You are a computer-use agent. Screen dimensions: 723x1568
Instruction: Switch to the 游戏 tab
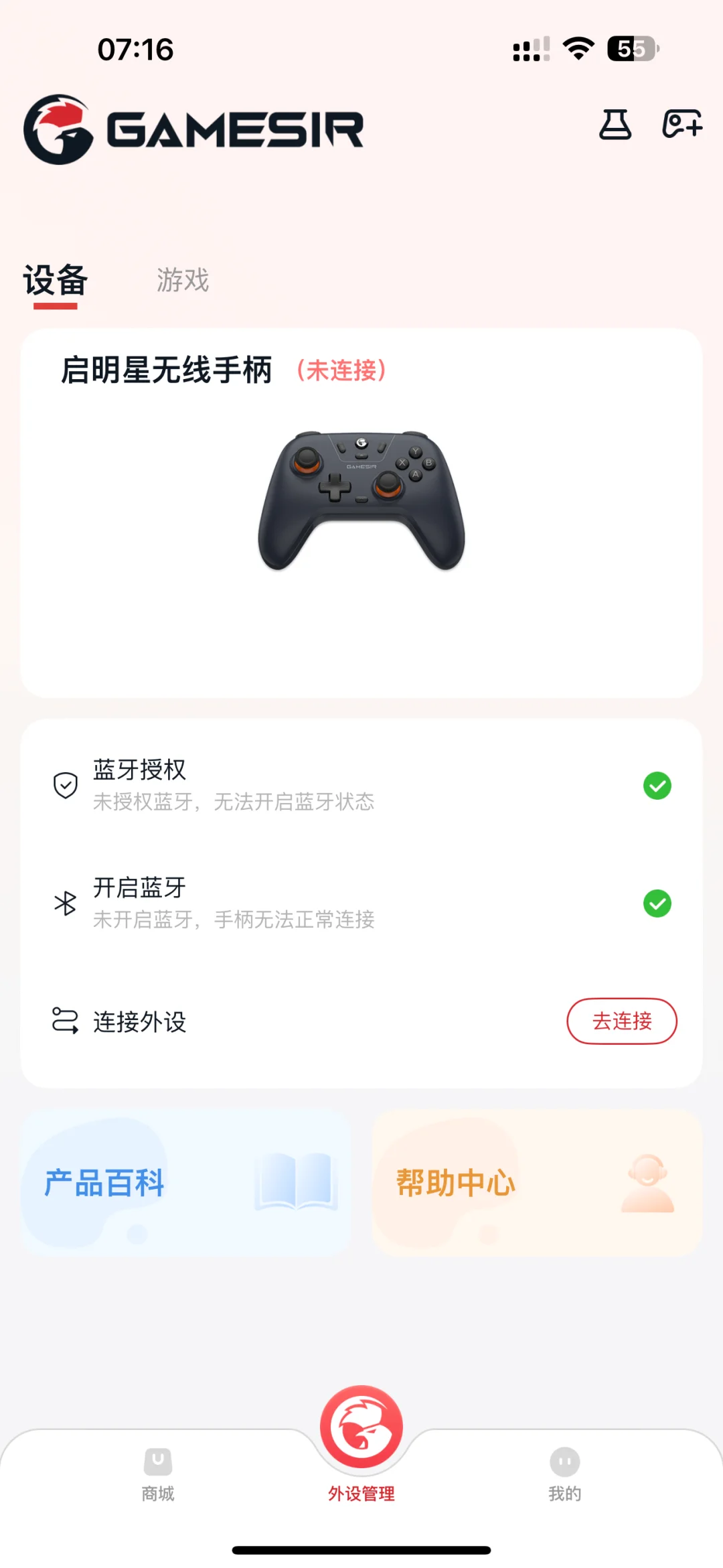pos(181,280)
